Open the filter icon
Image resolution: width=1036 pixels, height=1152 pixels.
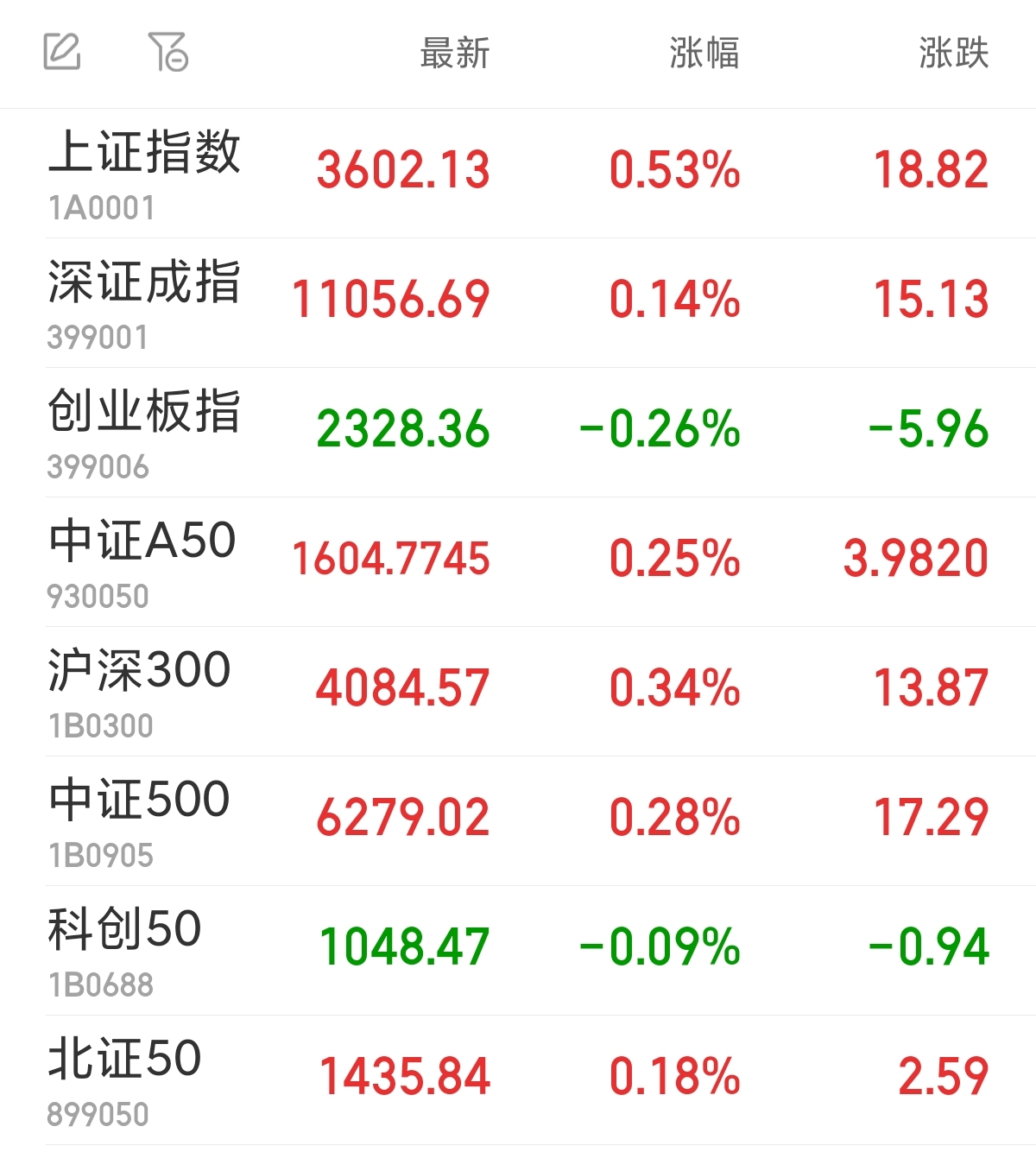coord(167,52)
